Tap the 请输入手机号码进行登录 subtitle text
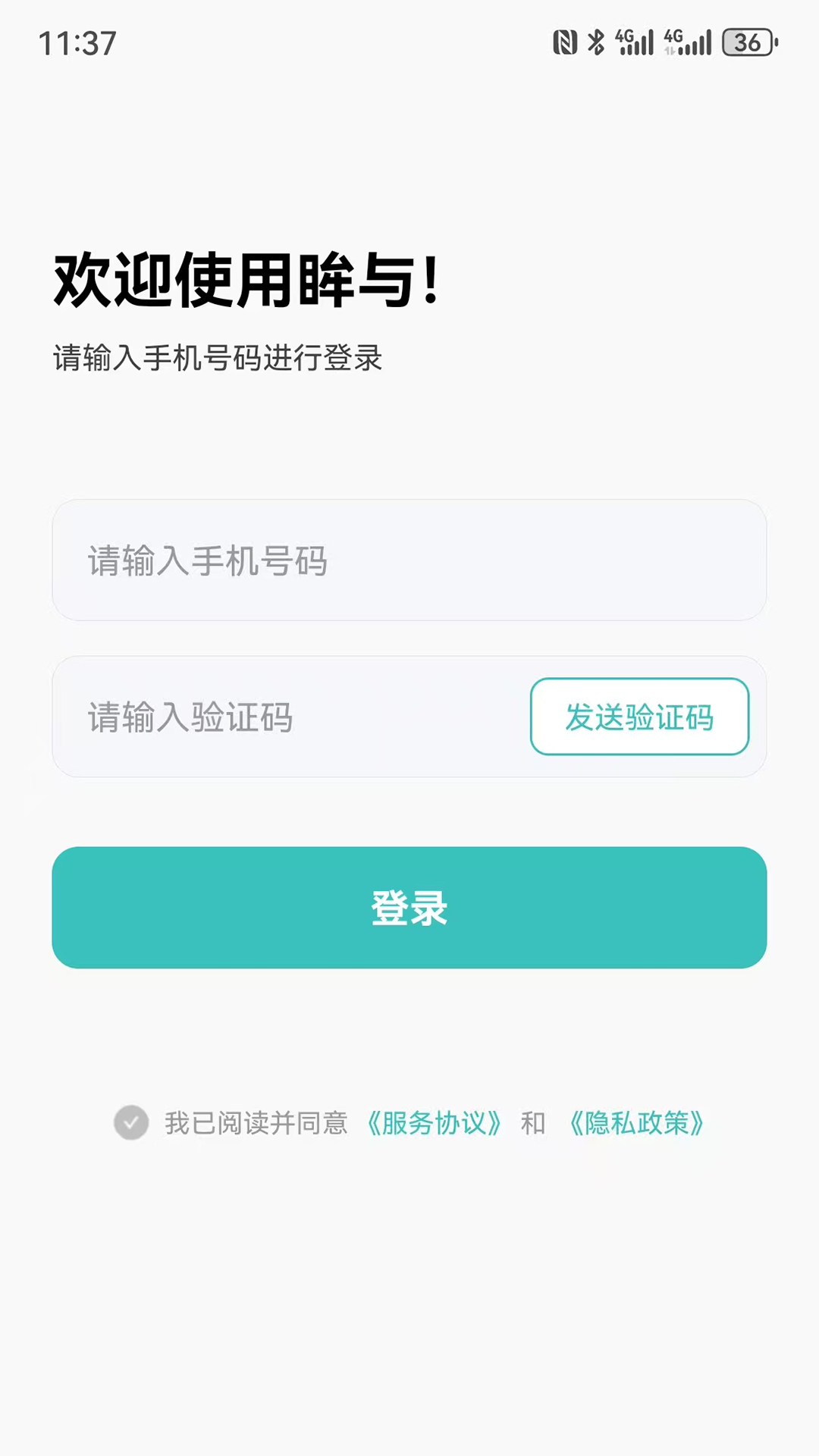The image size is (819, 1456). pyautogui.click(x=218, y=358)
